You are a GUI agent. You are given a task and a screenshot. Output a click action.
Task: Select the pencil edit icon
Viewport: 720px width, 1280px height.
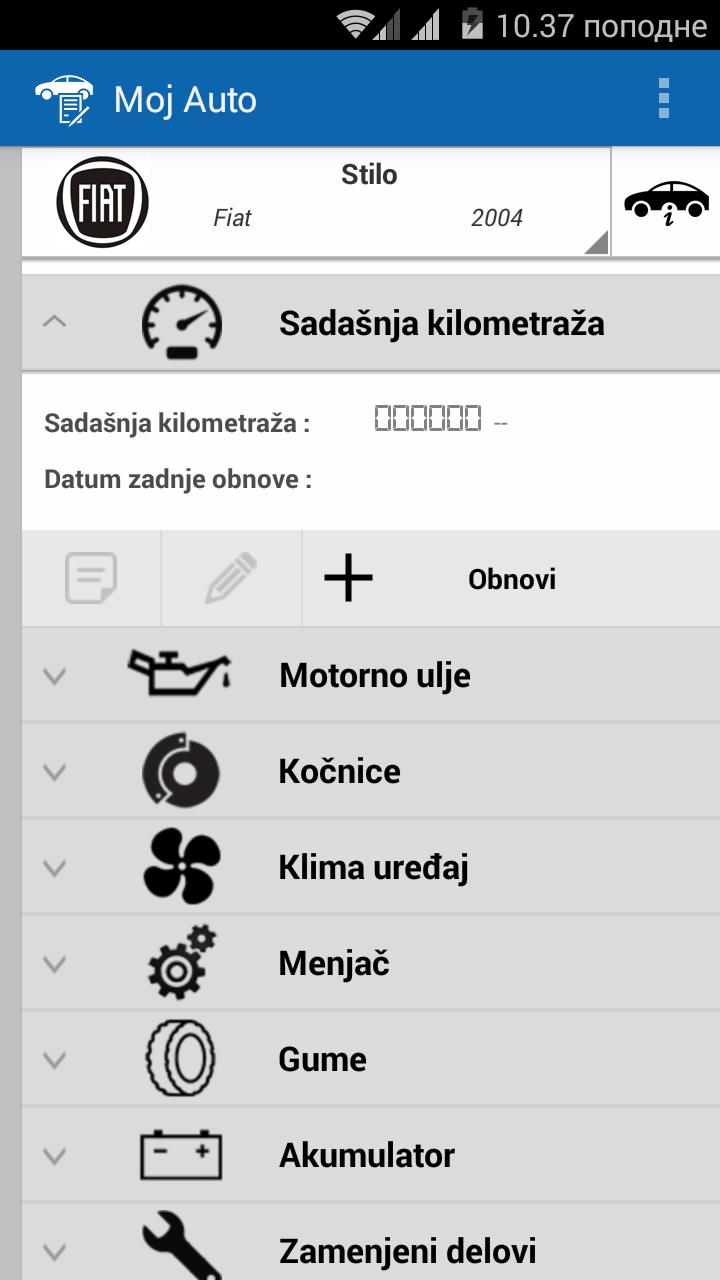(x=230, y=578)
